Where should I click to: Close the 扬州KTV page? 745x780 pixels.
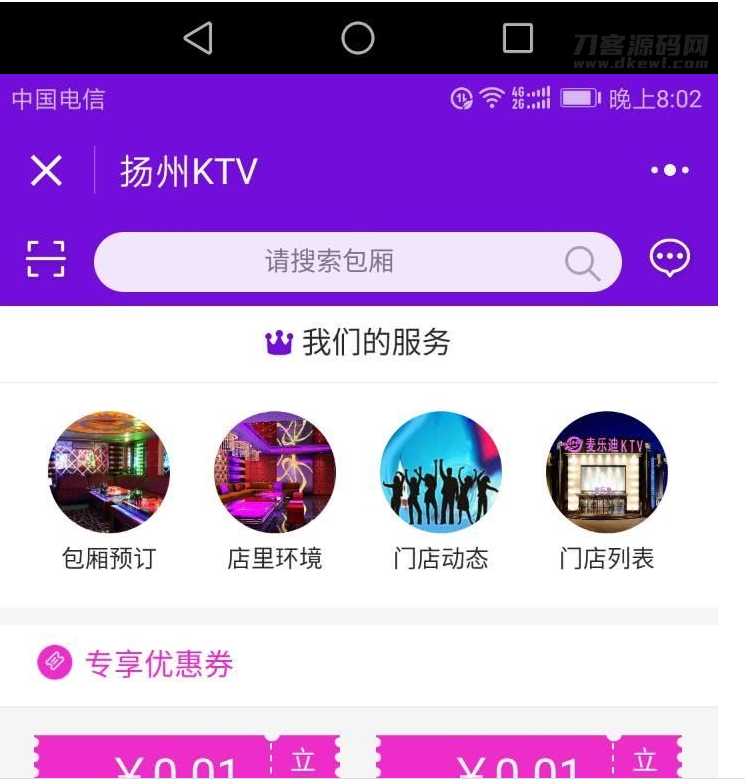tap(46, 172)
